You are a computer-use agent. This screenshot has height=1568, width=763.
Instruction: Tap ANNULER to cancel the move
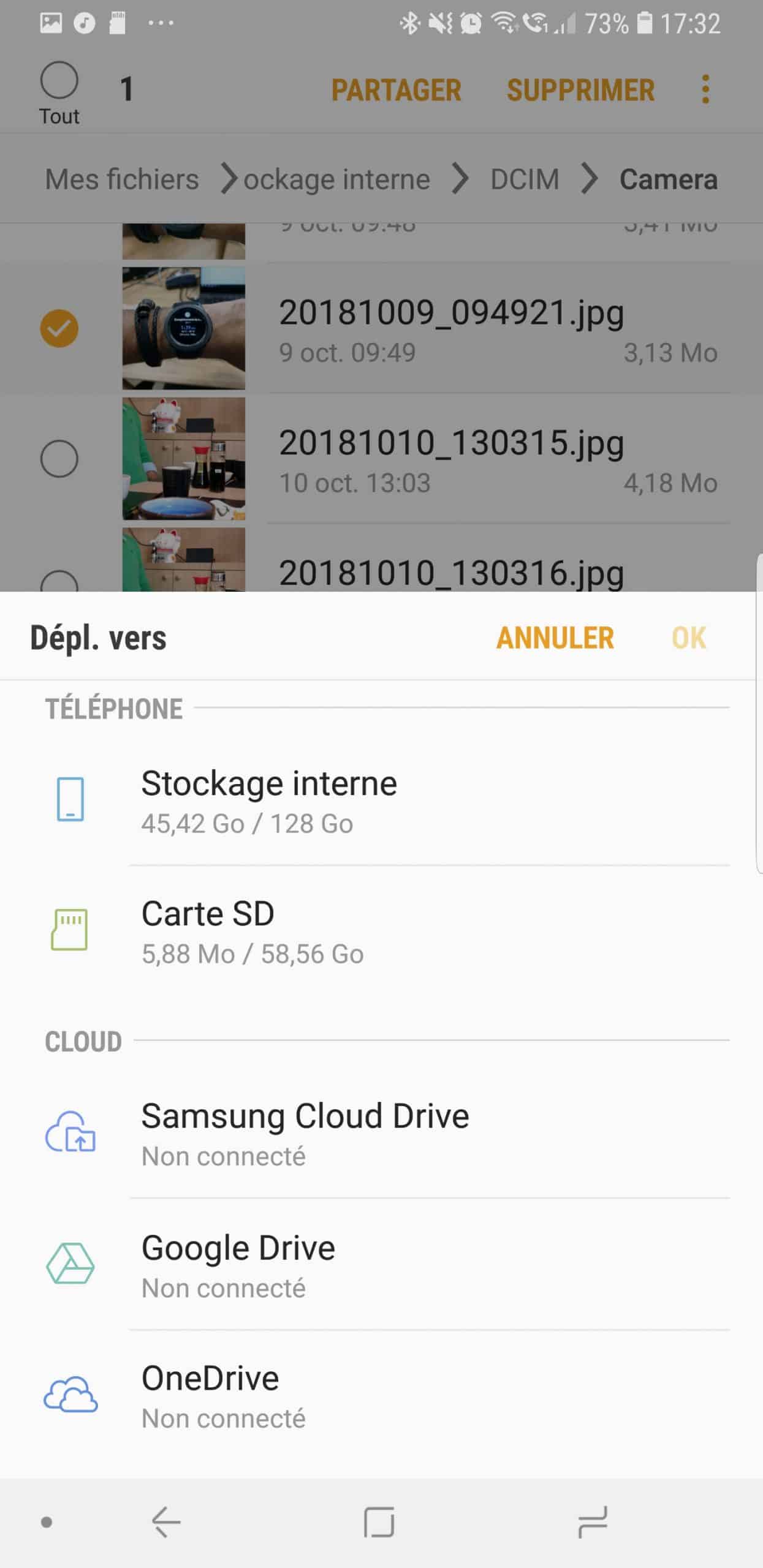(x=555, y=638)
